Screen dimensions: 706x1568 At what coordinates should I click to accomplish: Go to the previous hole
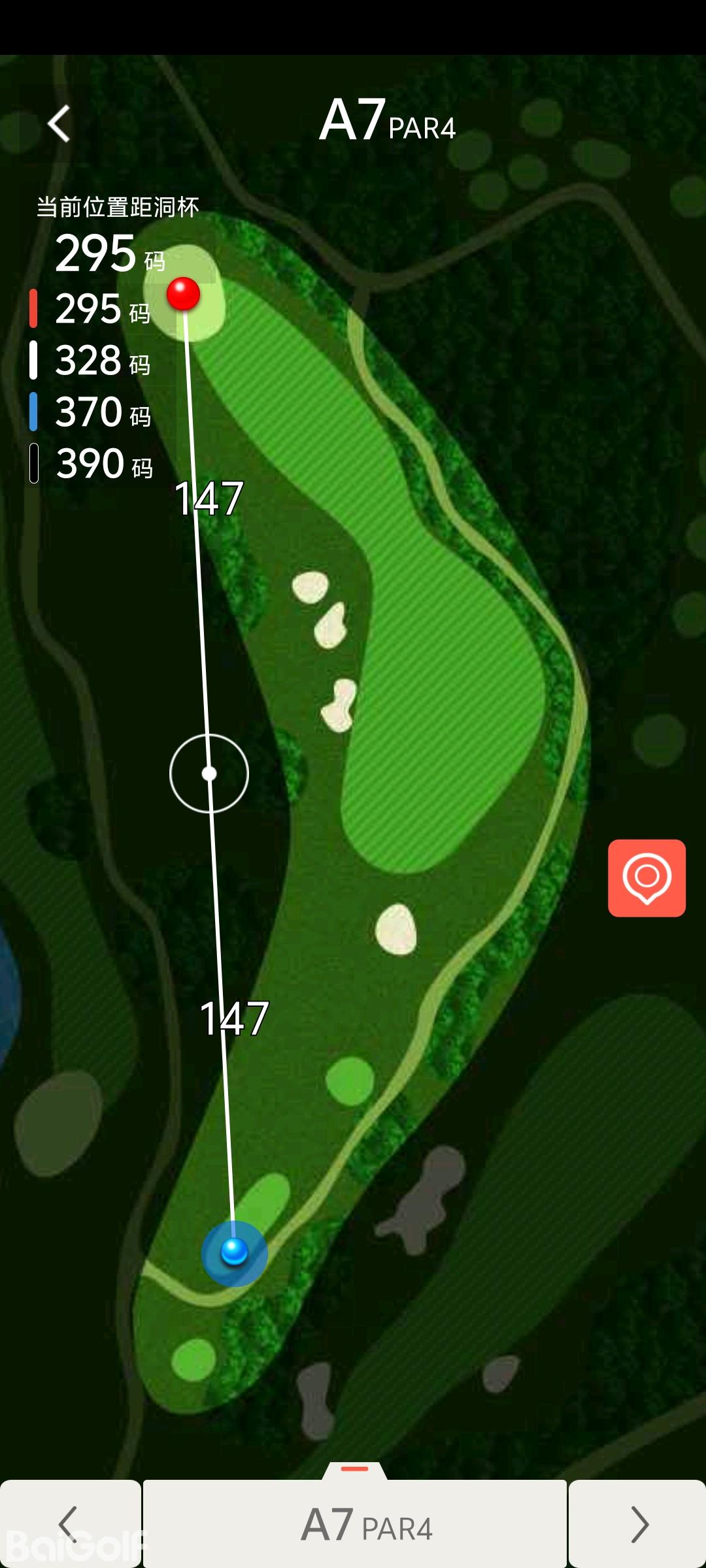[69, 1524]
